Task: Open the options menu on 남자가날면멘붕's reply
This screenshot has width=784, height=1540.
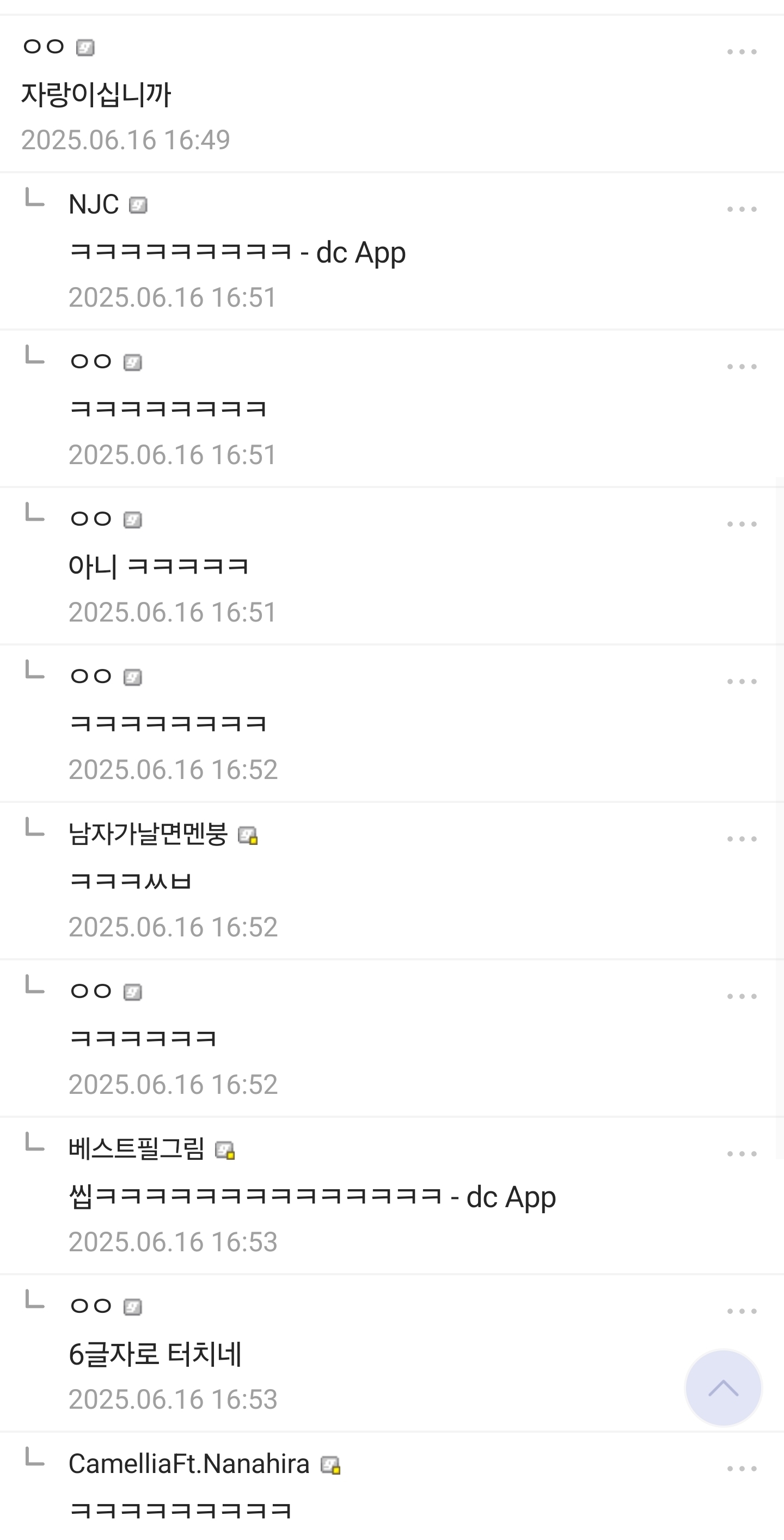Action: (x=742, y=839)
